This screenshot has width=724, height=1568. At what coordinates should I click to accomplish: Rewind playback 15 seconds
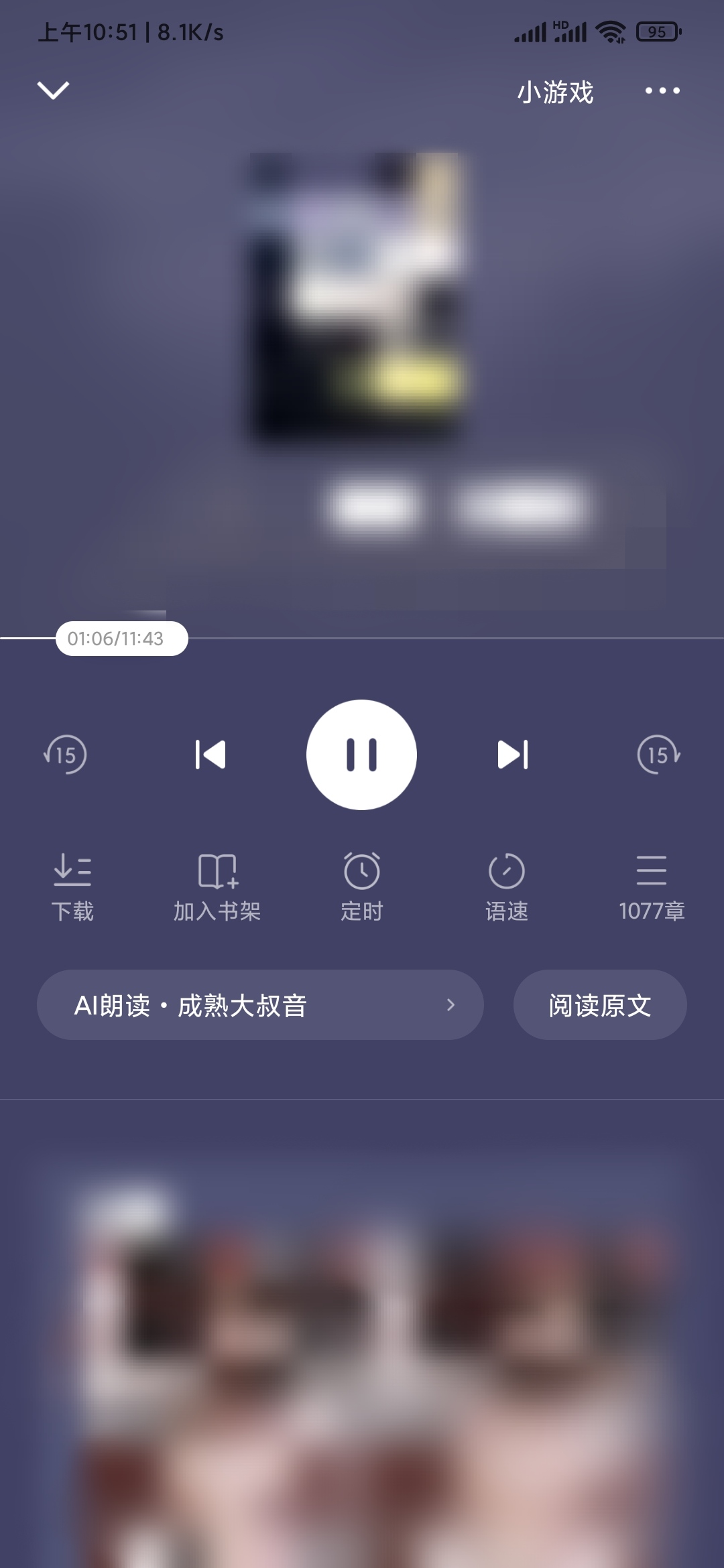click(x=66, y=755)
